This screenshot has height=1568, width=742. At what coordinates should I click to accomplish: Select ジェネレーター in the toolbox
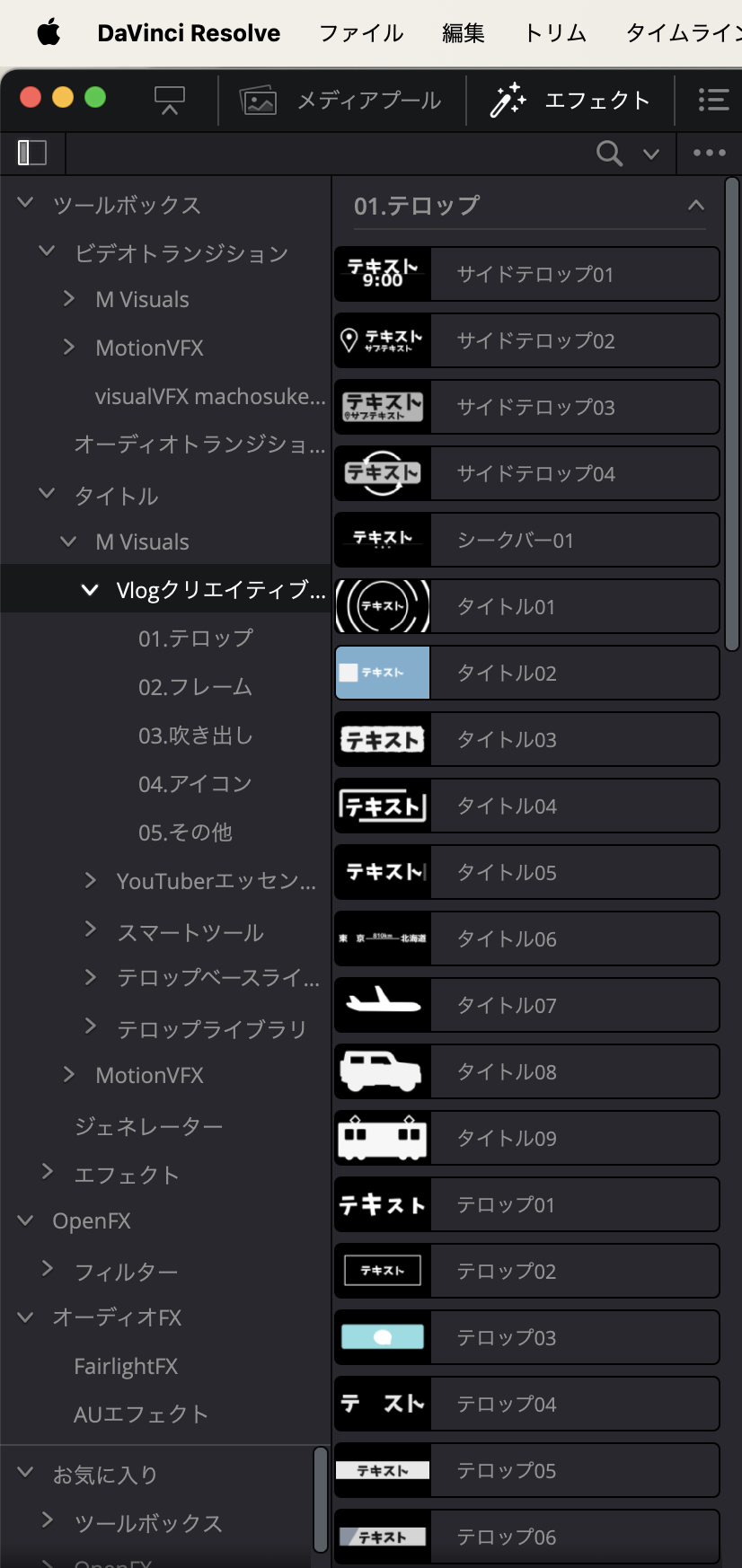(x=148, y=1126)
